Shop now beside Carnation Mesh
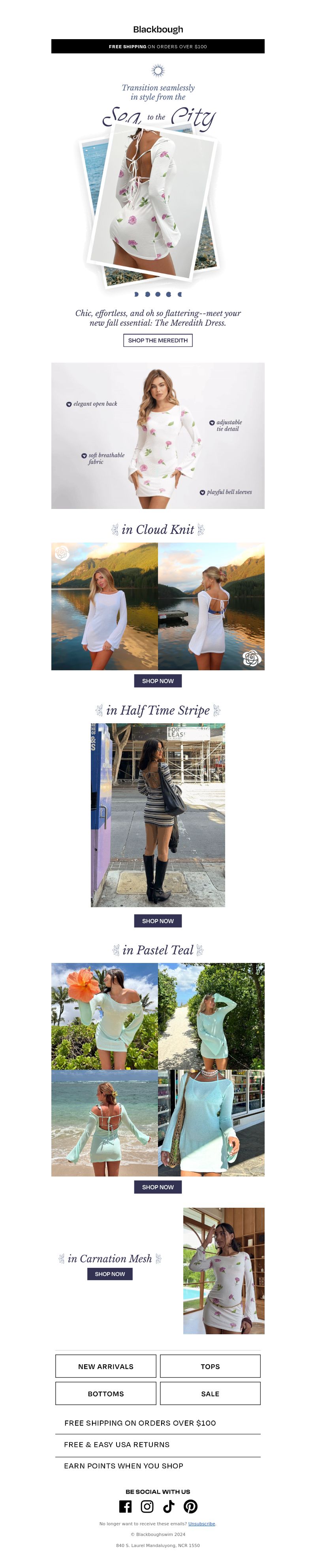This screenshot has width=316, height=1568. tap(109, 1273)
